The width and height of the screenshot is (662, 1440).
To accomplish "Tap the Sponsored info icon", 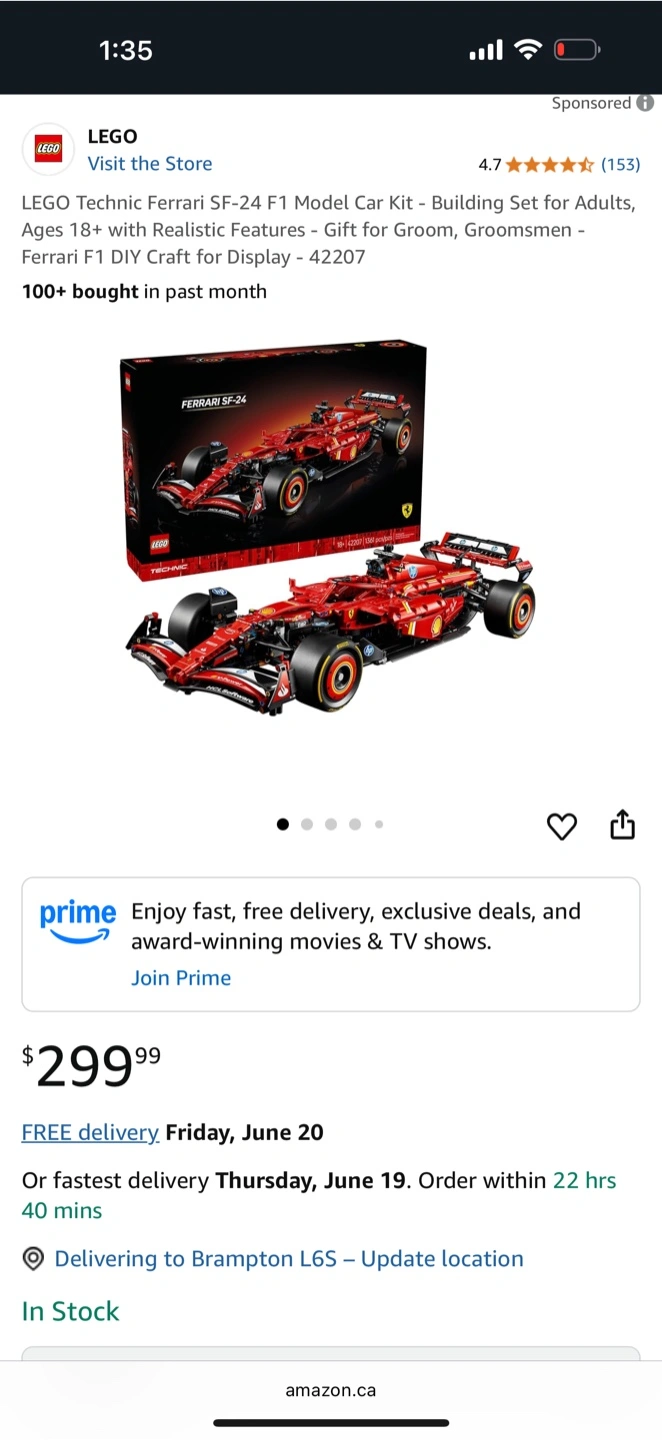I will pos(645,103).
